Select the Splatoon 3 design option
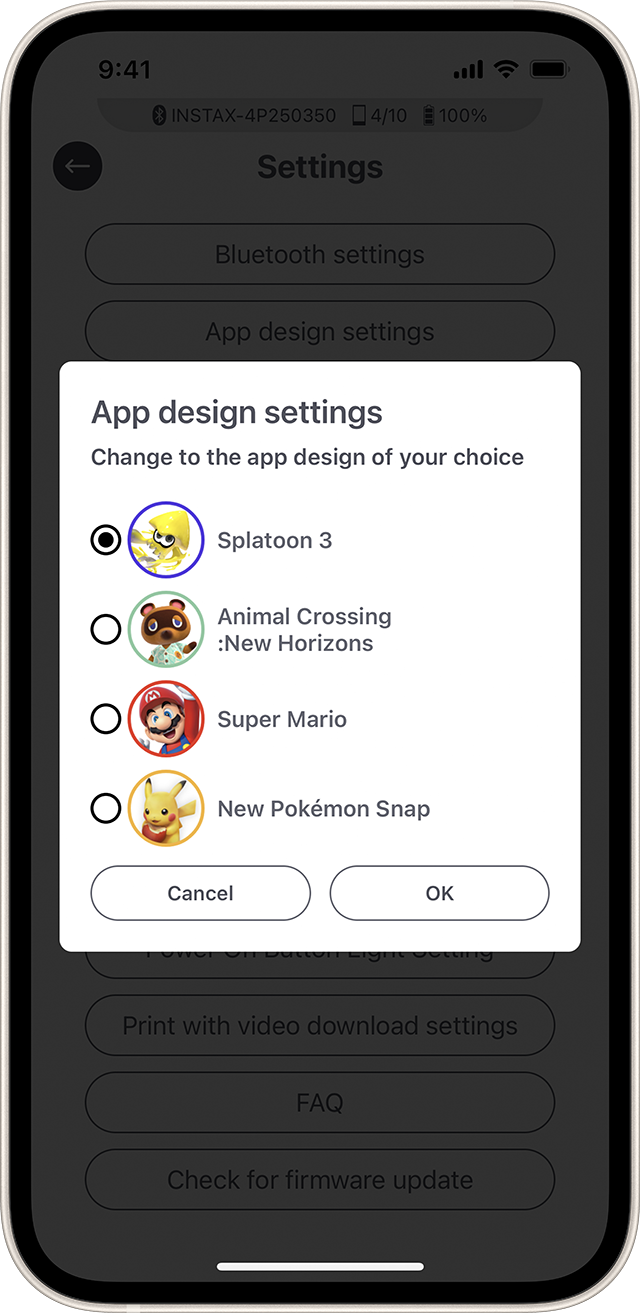 pyautogui.click(x=106, y=540)
